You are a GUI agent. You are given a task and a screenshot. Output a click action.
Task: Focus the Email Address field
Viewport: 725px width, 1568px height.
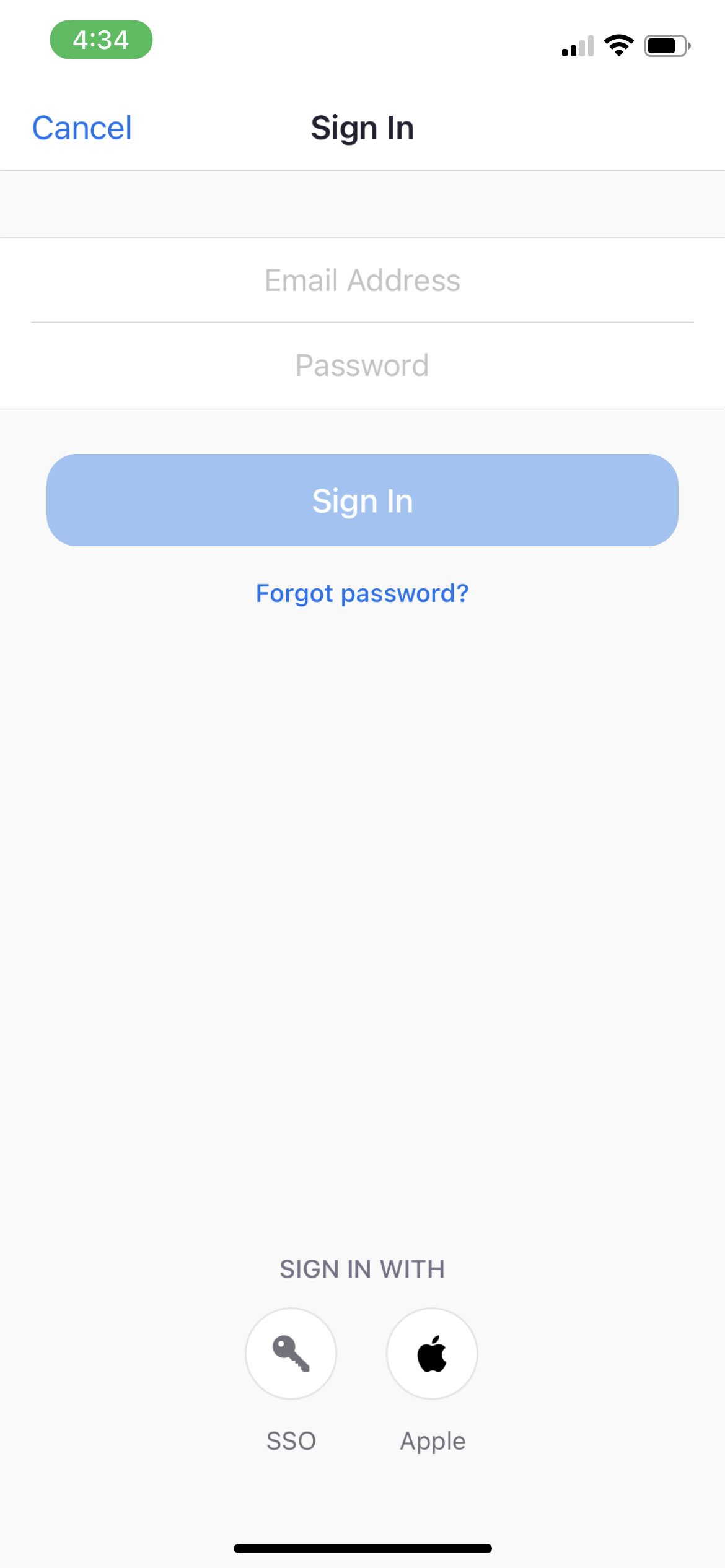click(362, 280)
